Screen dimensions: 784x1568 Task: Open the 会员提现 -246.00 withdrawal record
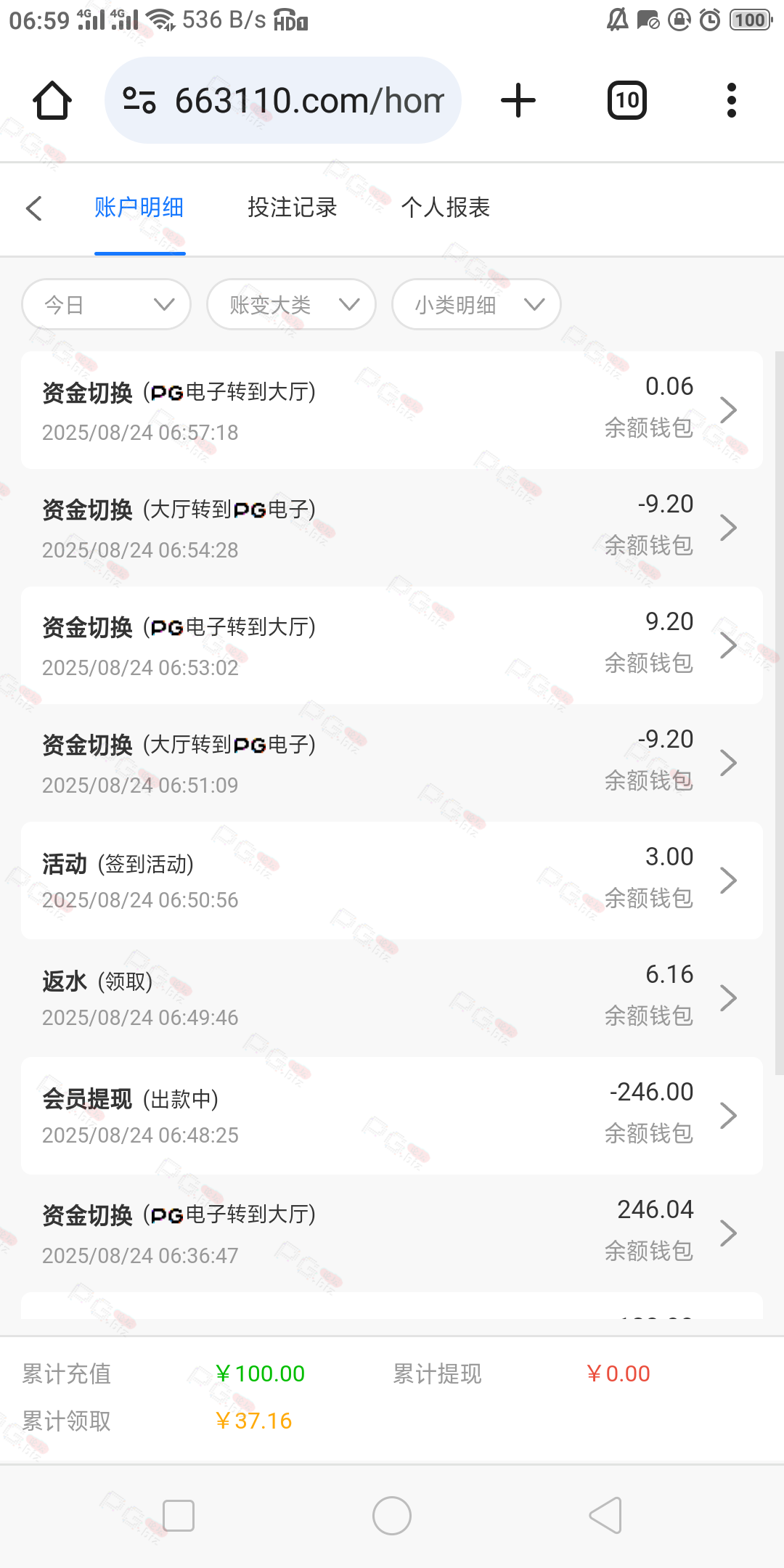(392, 1116)
